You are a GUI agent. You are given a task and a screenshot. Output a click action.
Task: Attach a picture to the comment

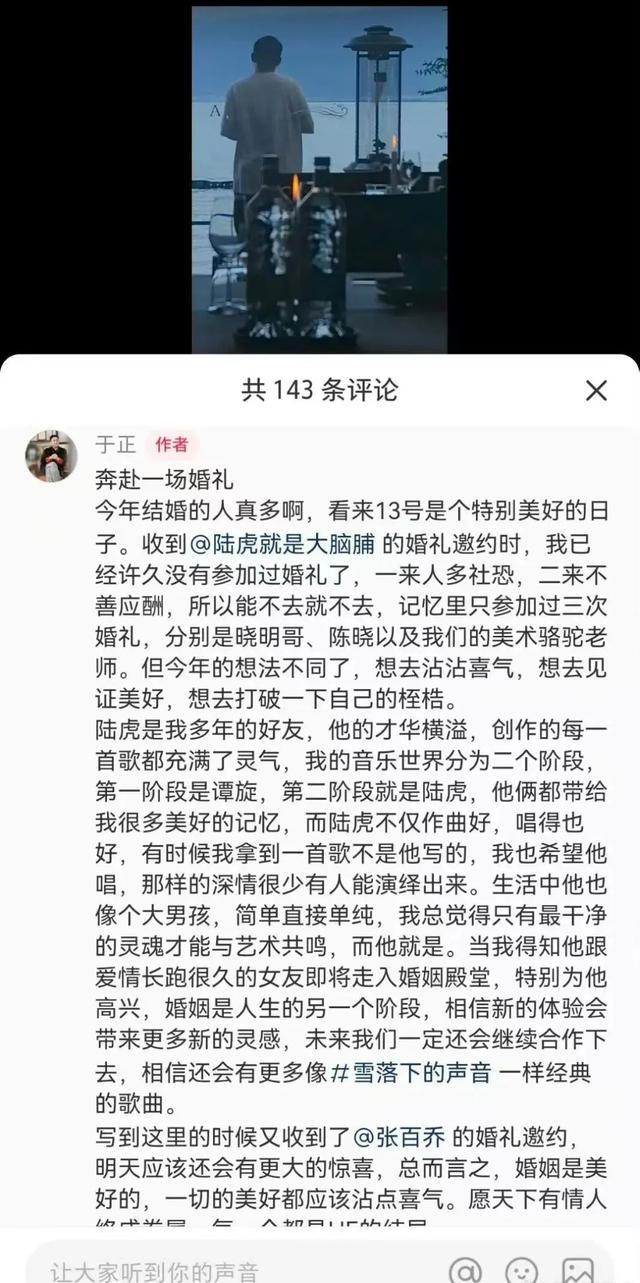pos(578,1270)
